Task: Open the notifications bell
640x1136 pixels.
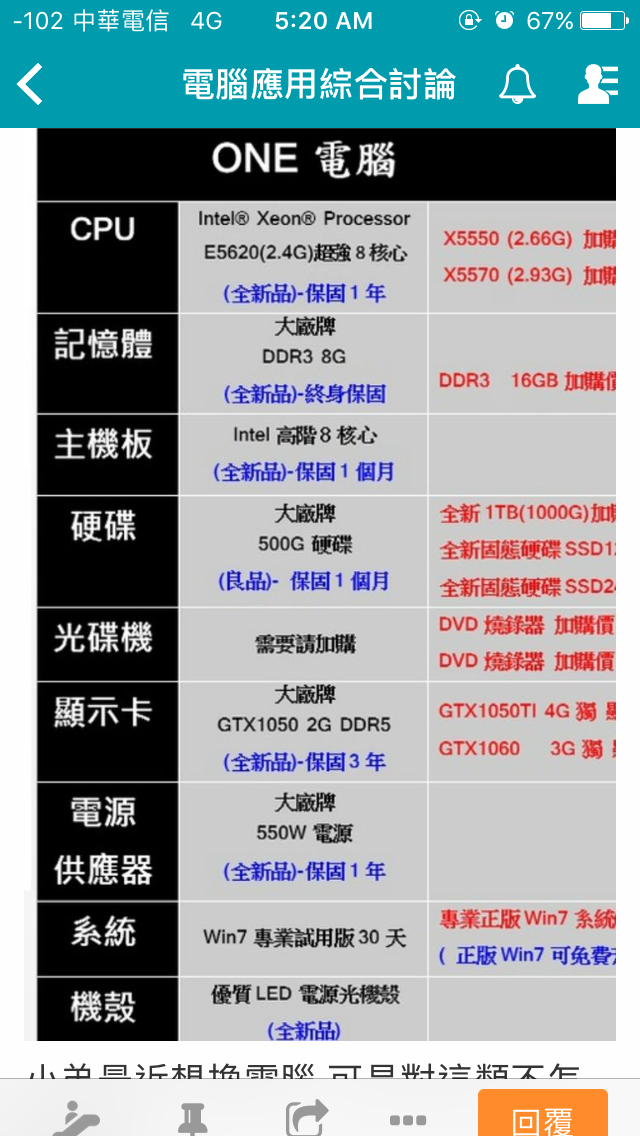Action: tap(518, 84)
